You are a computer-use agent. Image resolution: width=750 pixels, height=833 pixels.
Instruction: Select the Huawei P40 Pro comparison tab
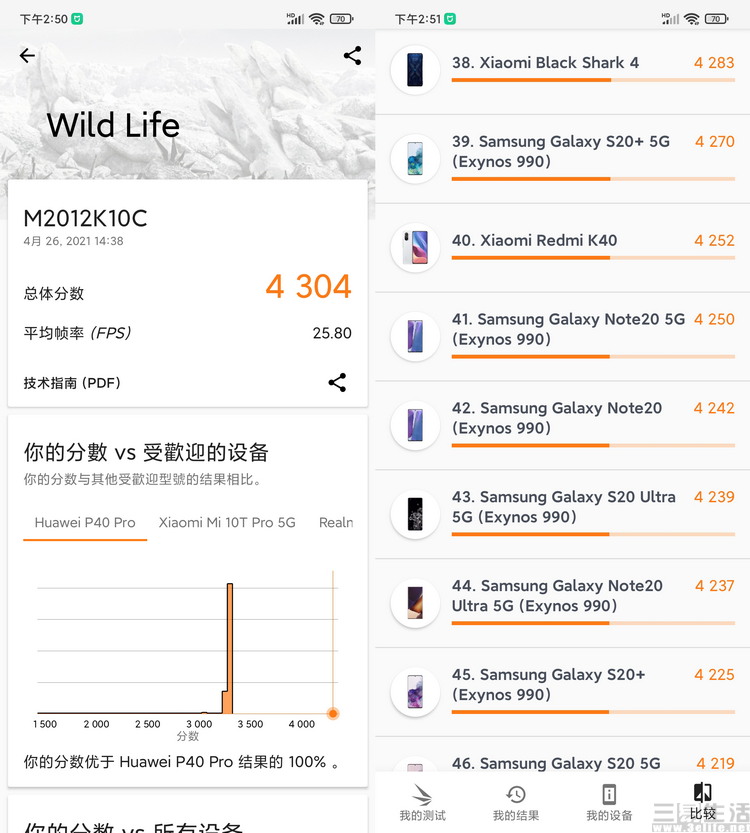coord(85,523)
